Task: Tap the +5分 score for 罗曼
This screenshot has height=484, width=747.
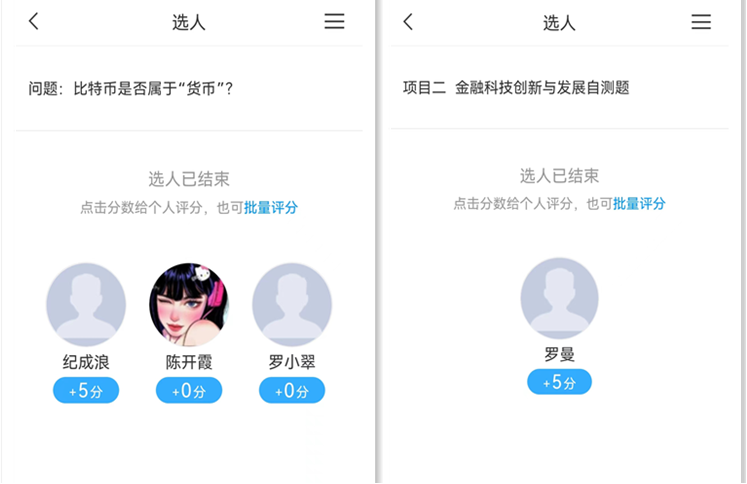Action: pos(559,382)
